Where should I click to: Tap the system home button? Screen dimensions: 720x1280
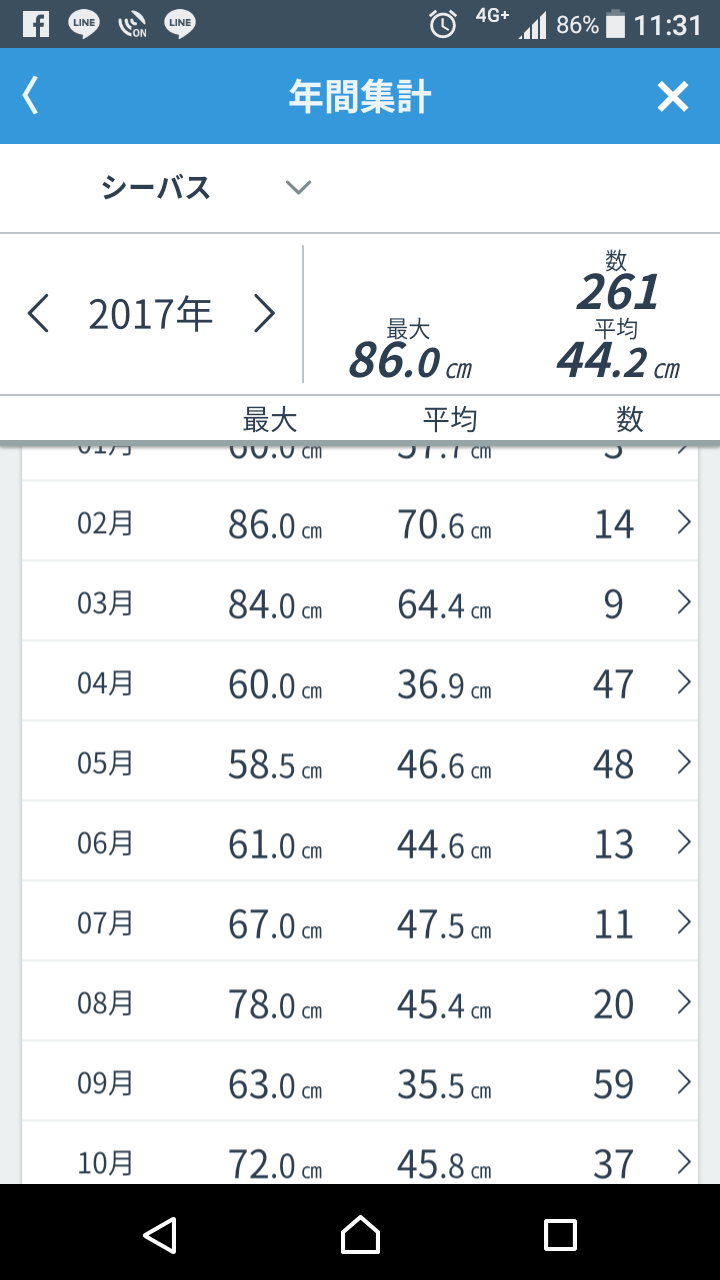click(x=360, y=1234)
